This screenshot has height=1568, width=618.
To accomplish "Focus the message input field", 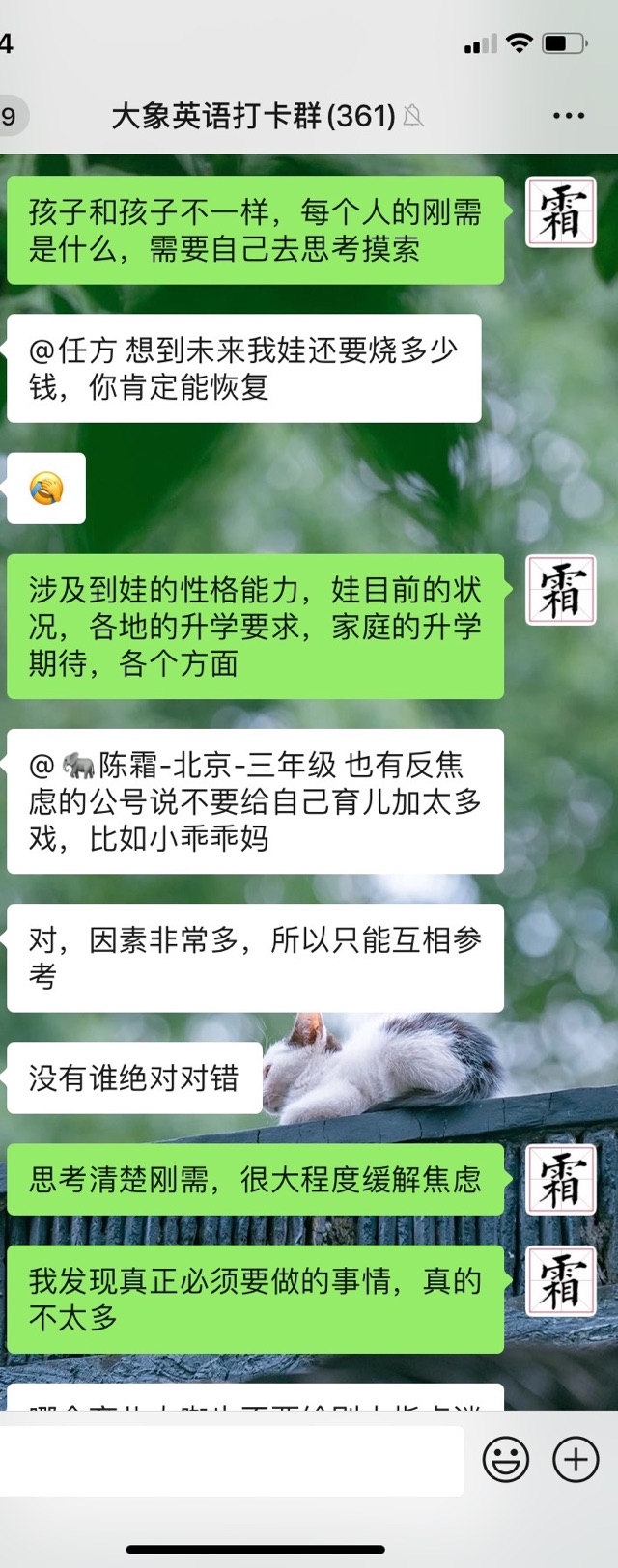I will click(232, 1460).
